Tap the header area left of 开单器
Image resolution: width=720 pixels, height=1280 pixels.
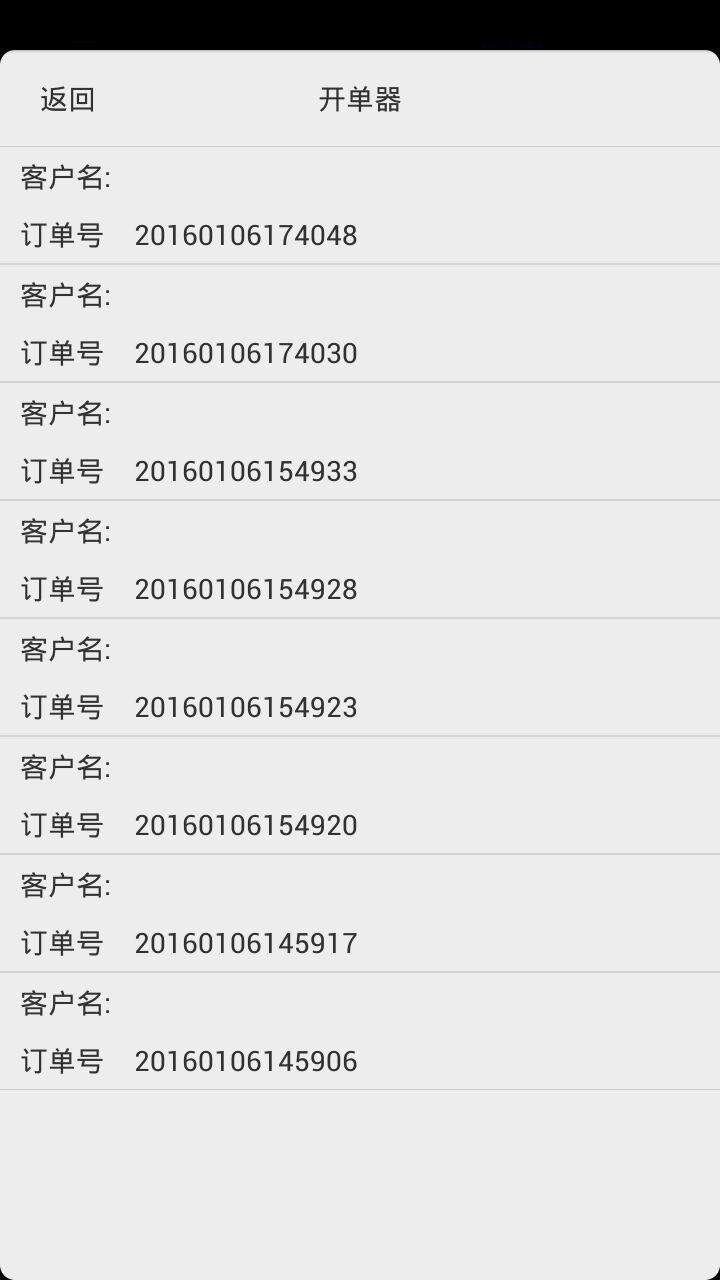tap(200, 99)
